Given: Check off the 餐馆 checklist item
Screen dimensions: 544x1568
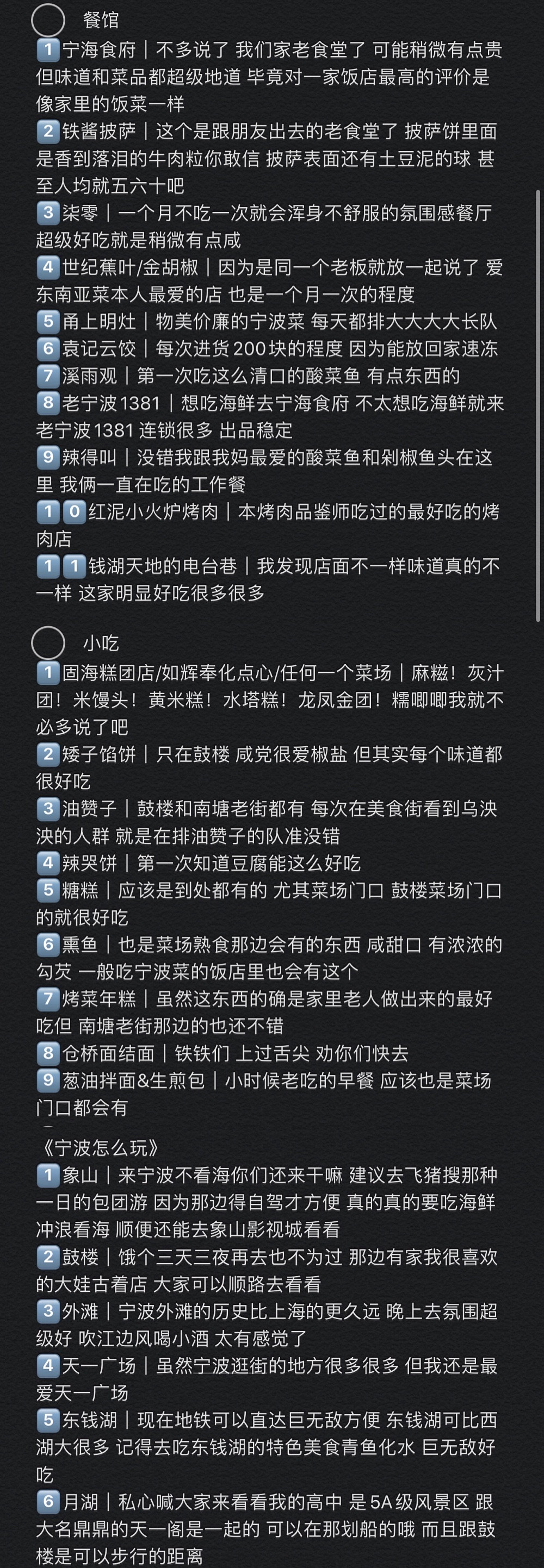Looking at the screenshot, I should tap(48, 20).
